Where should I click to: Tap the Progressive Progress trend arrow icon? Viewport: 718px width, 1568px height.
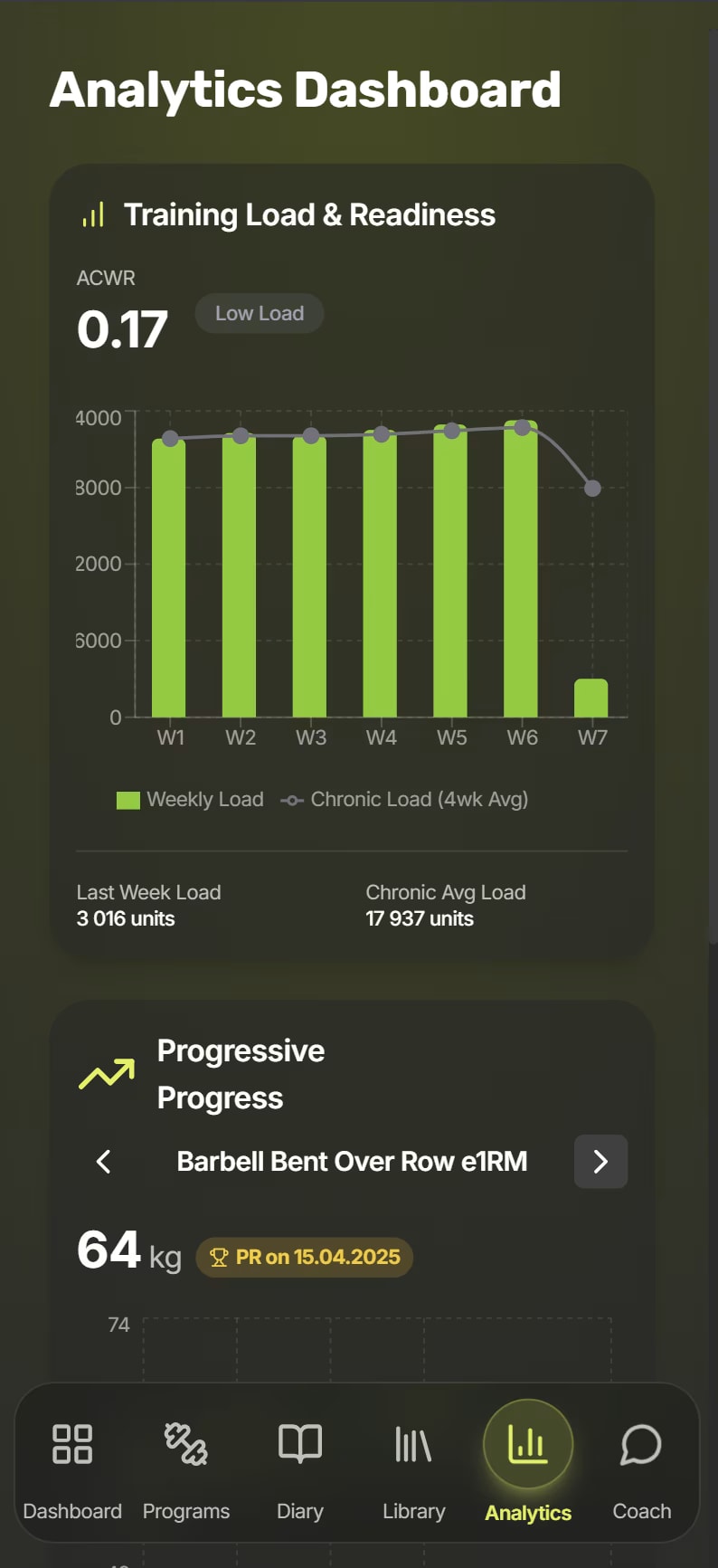coord(104,1073)
